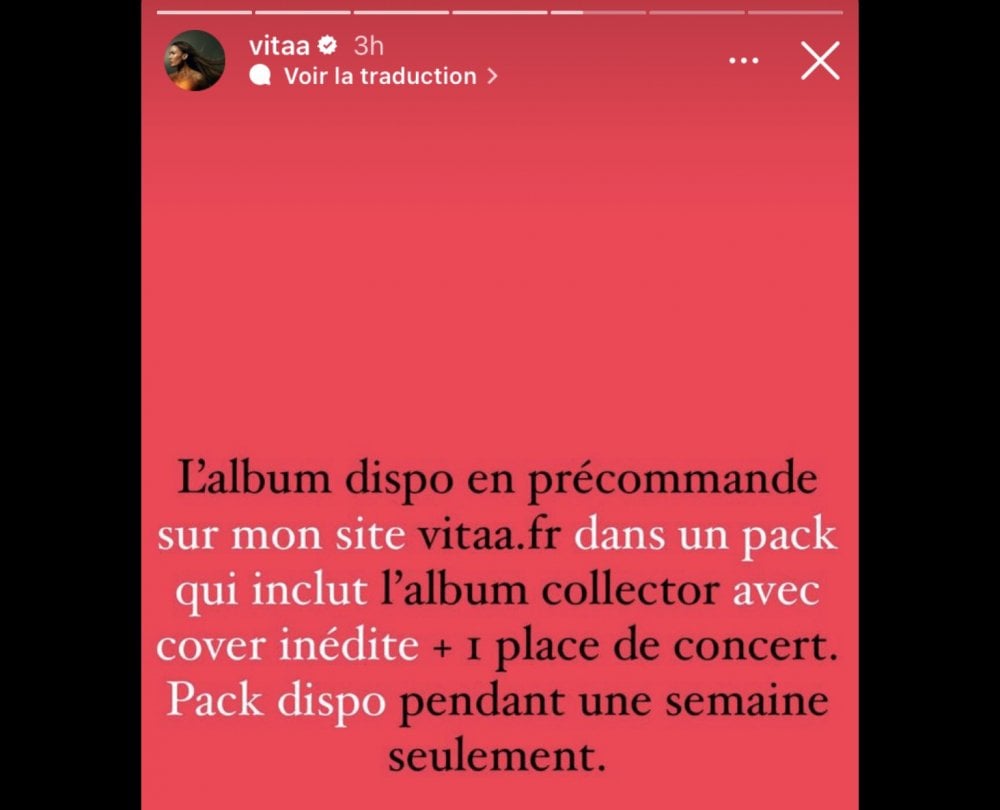Open the three-dot story options menu
Viewport: 1000px width, 810px height.
click(x=743, y=61)
